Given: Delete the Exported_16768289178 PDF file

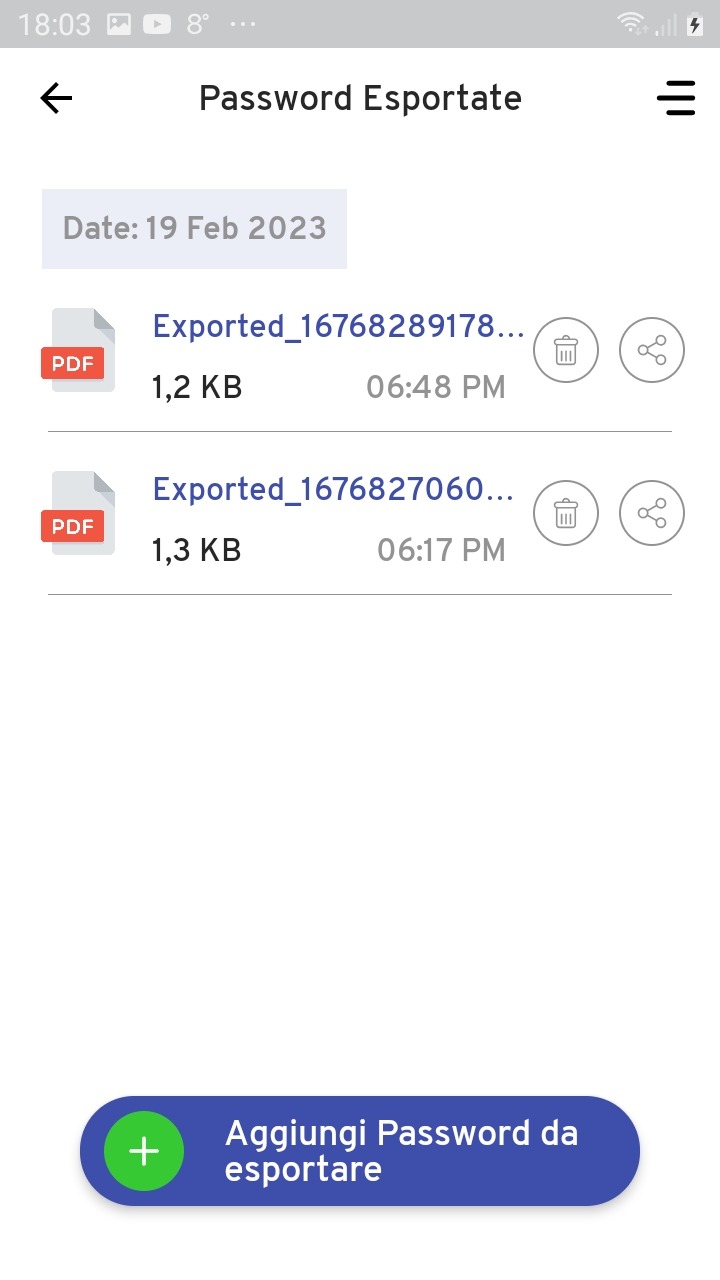Looking at the screenshot, I should (565, 350).
